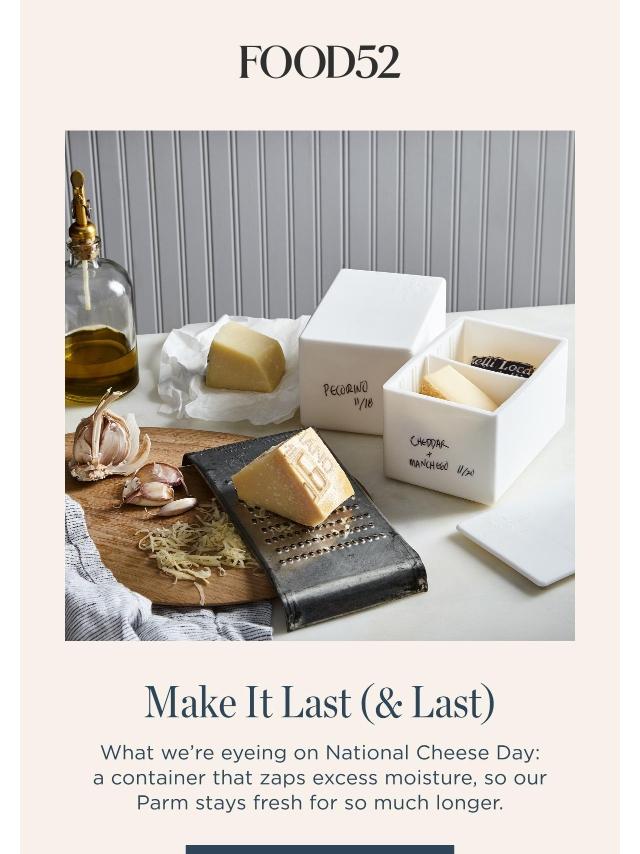640x854 pixels.
Task: Open the cheese container product photo
Action: click(320, 385)
